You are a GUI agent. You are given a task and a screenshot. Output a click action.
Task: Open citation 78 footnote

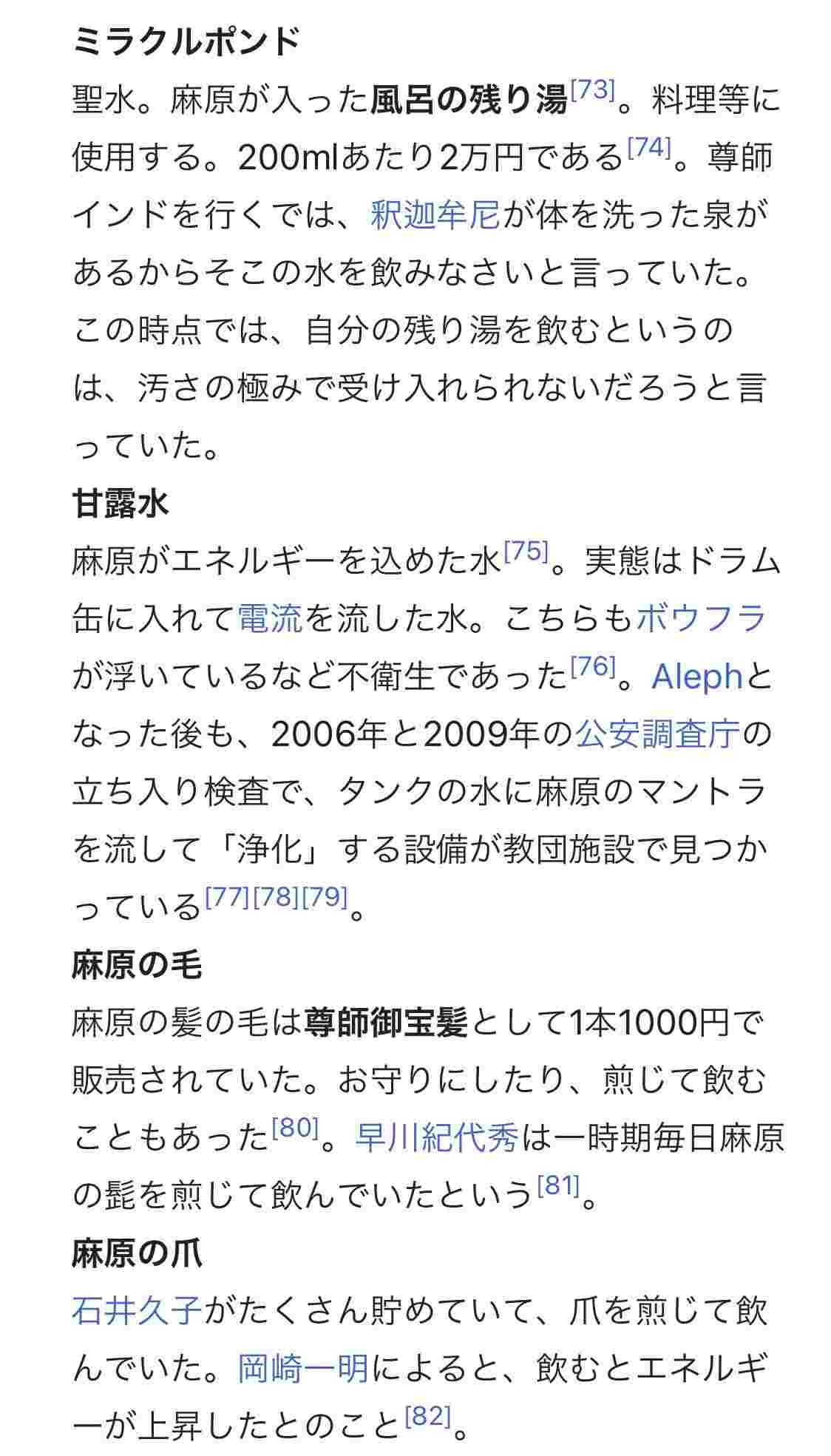tap(276, 898)
